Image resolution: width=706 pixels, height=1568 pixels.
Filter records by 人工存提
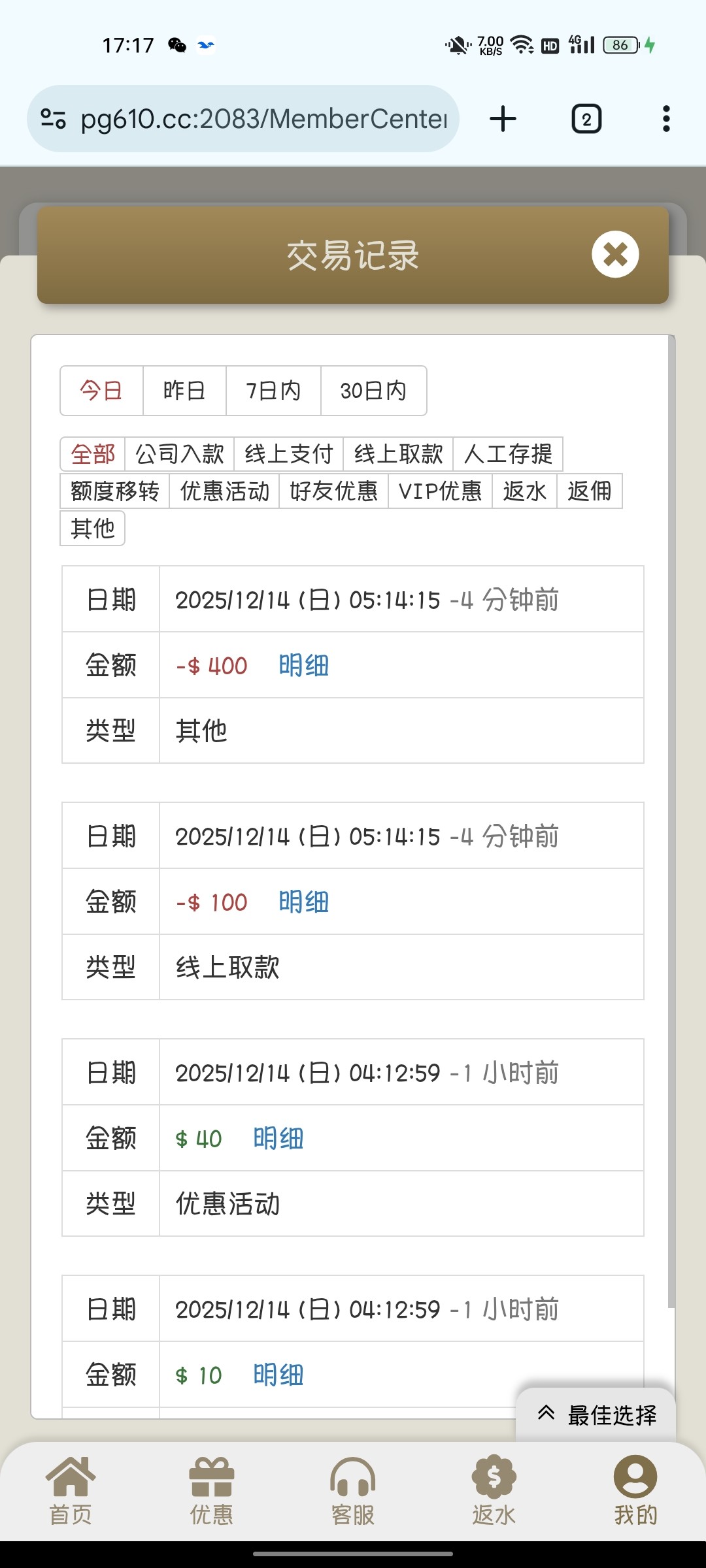508,454
